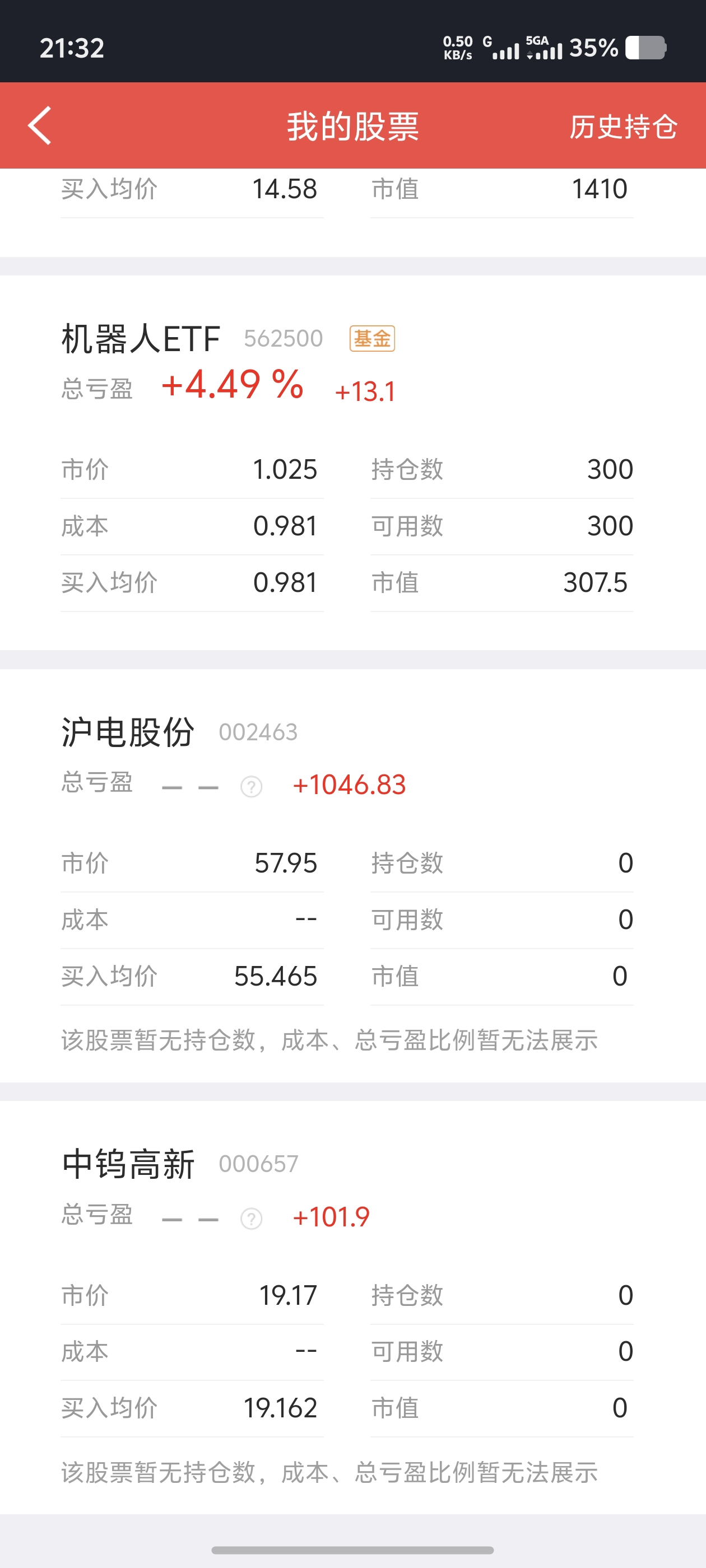Tap the question mark icon under 中钨高新
The image size is (706, 1568).
pyautogui.click(x=252, y=1219)
